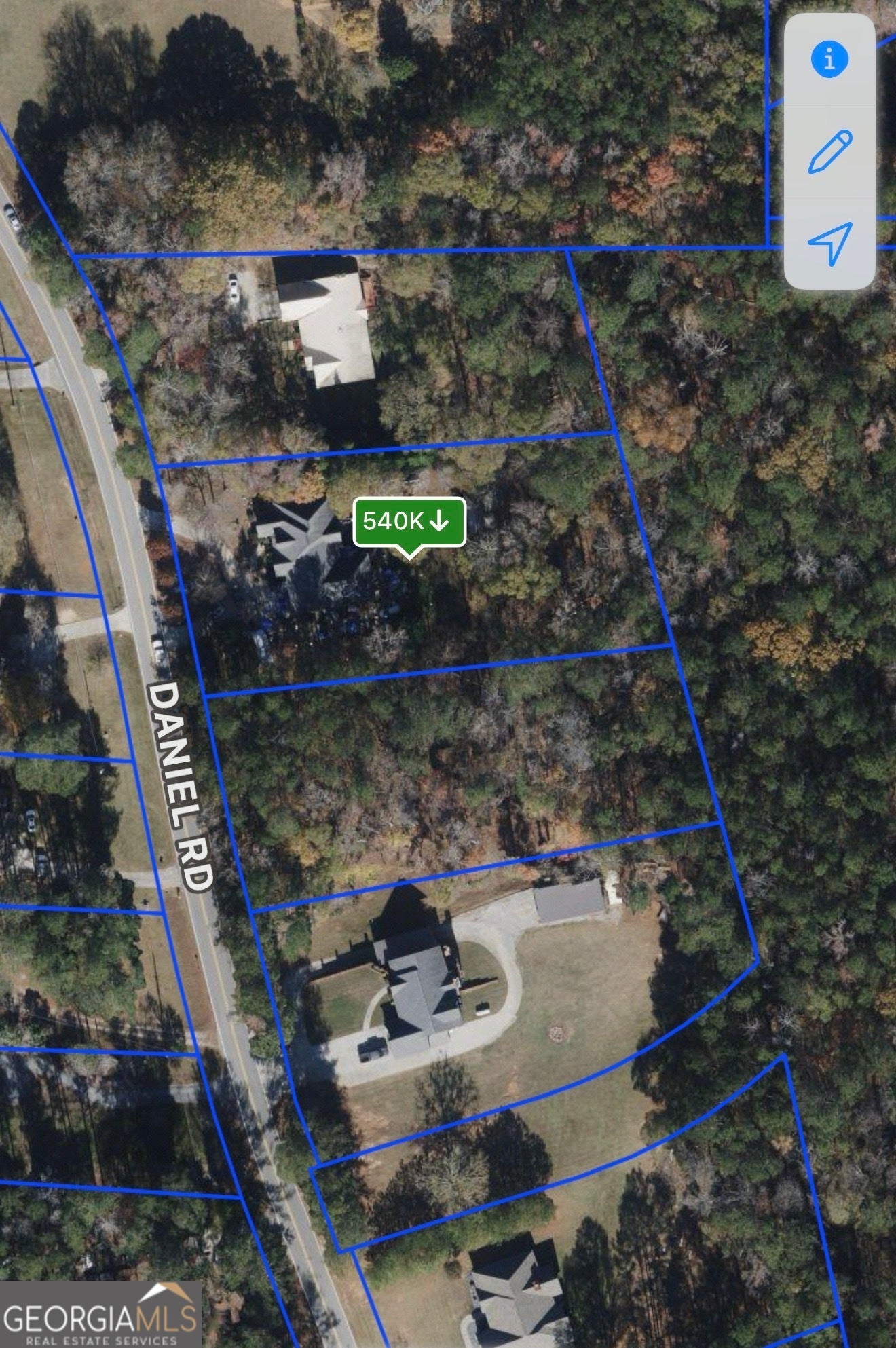Activate the pencil draw tool

click(829, 151)
